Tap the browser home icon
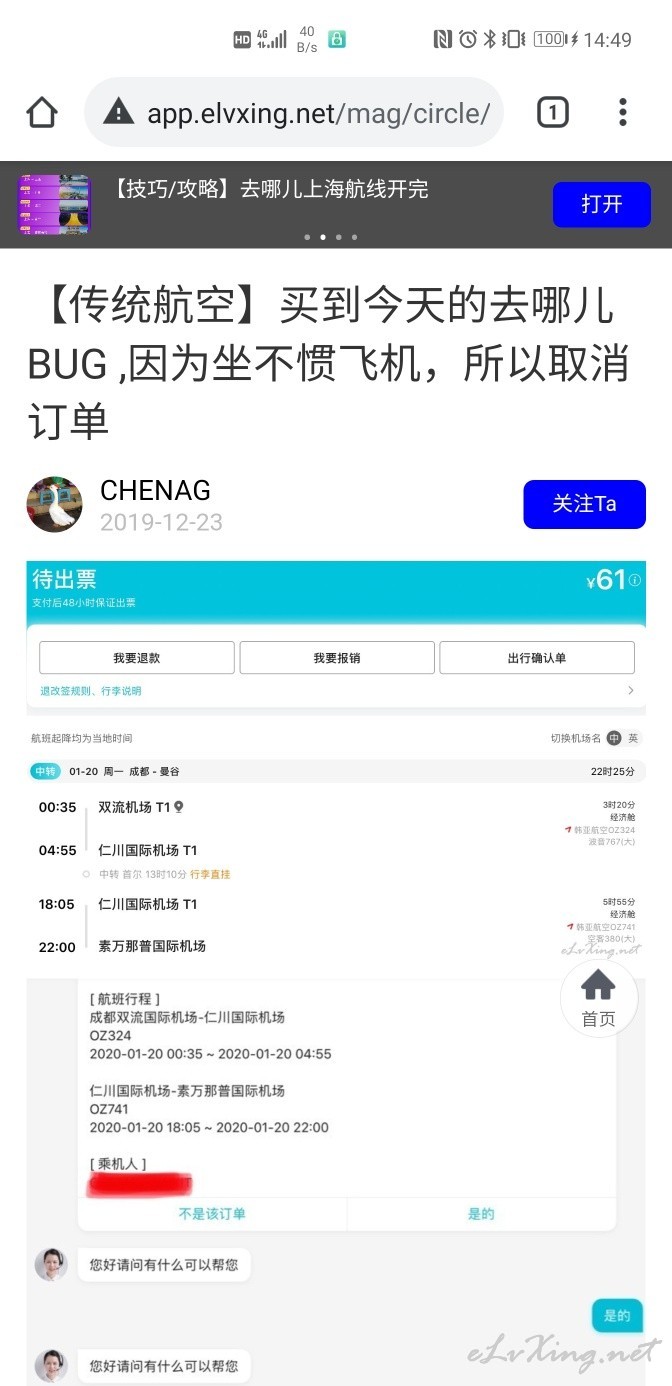This screenshot has height=1386, width=672. coord(42,113)
